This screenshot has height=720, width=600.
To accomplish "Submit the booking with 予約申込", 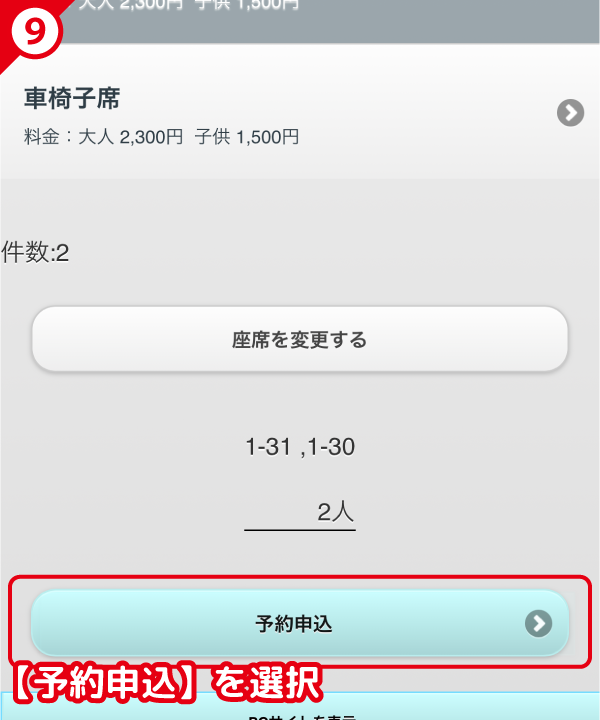I will pos(300,624).
